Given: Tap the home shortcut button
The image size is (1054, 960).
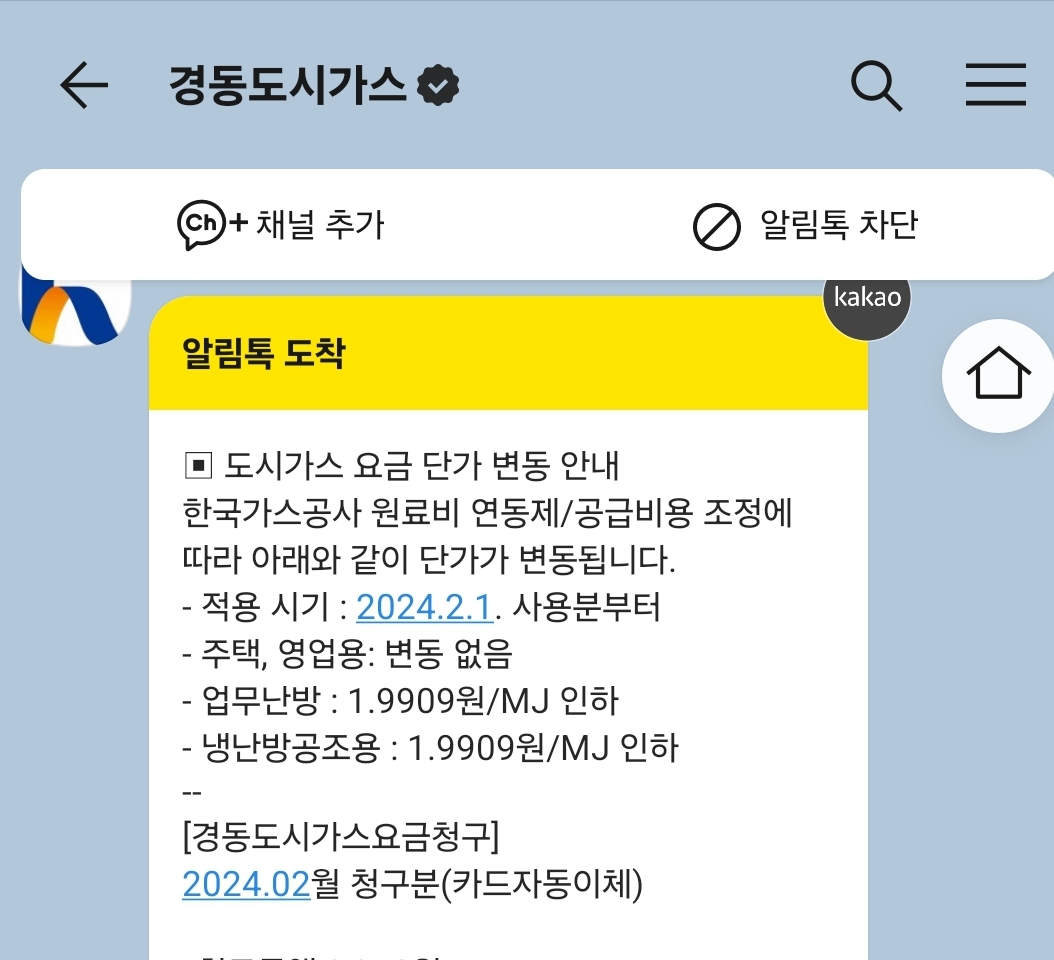Looking at the screenshot, I should (x=997, y=375).
